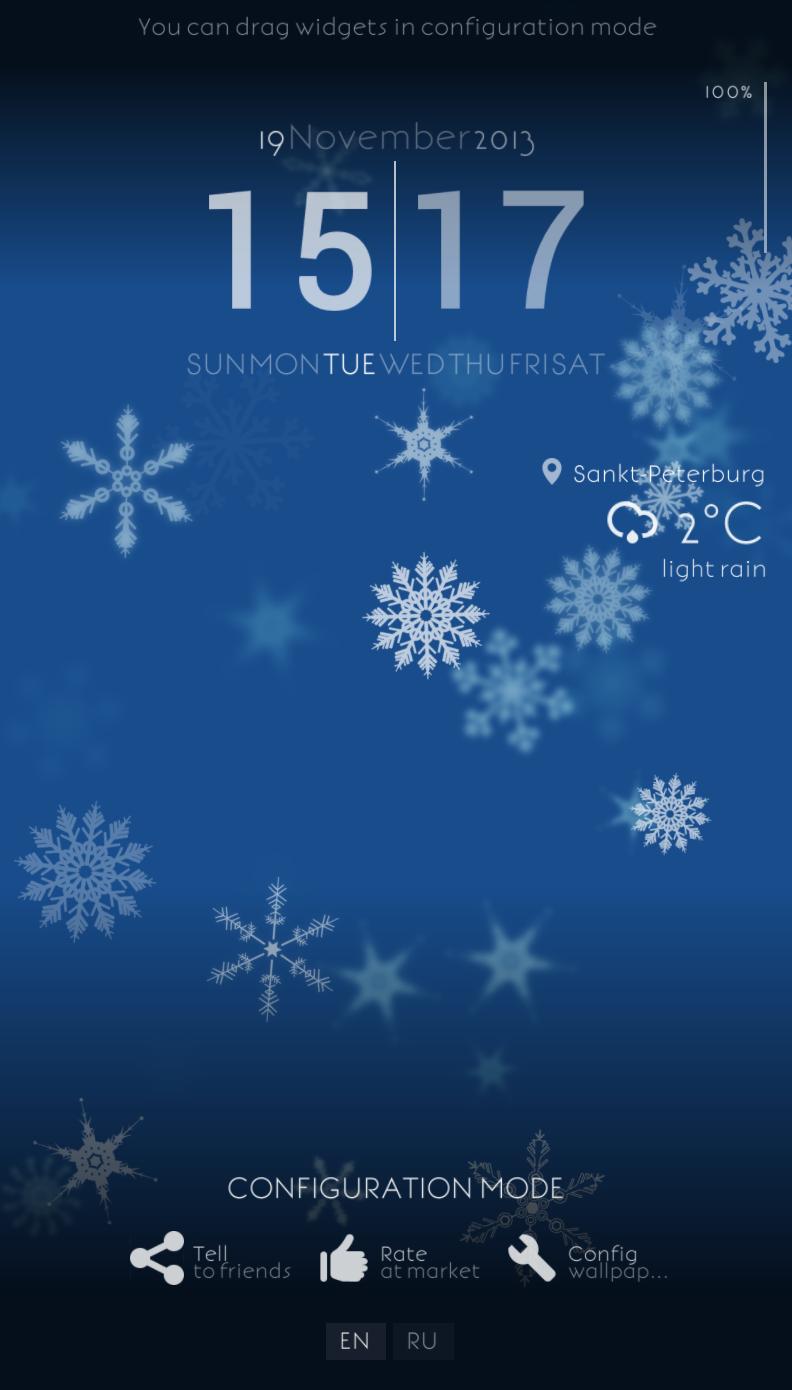Select the EN language option

pyautogui.click(x=355, y=1341)
